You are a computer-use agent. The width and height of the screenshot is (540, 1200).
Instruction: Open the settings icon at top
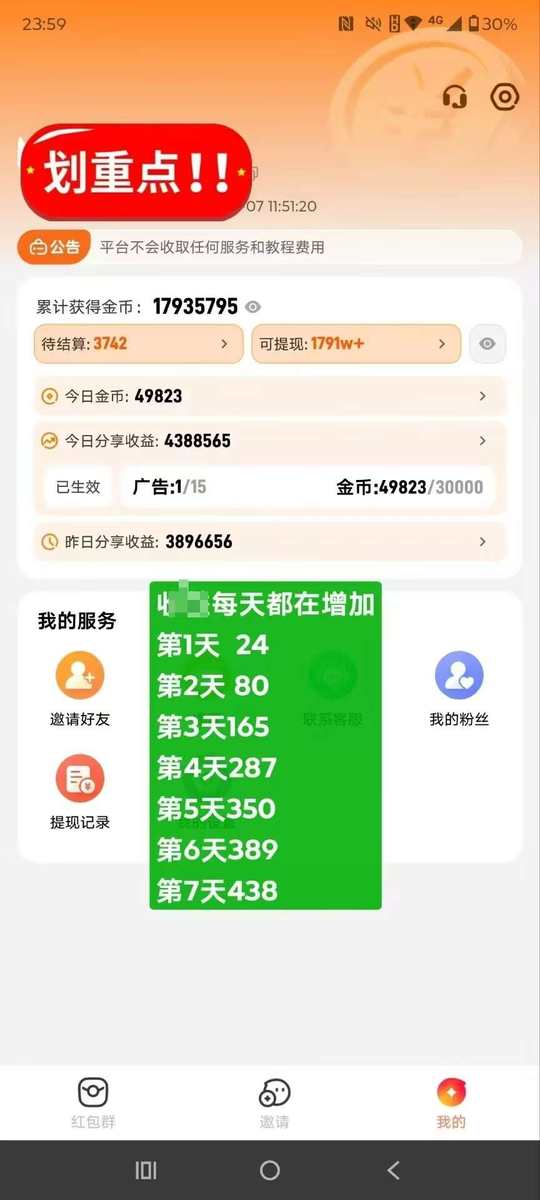tap(505, 97)
